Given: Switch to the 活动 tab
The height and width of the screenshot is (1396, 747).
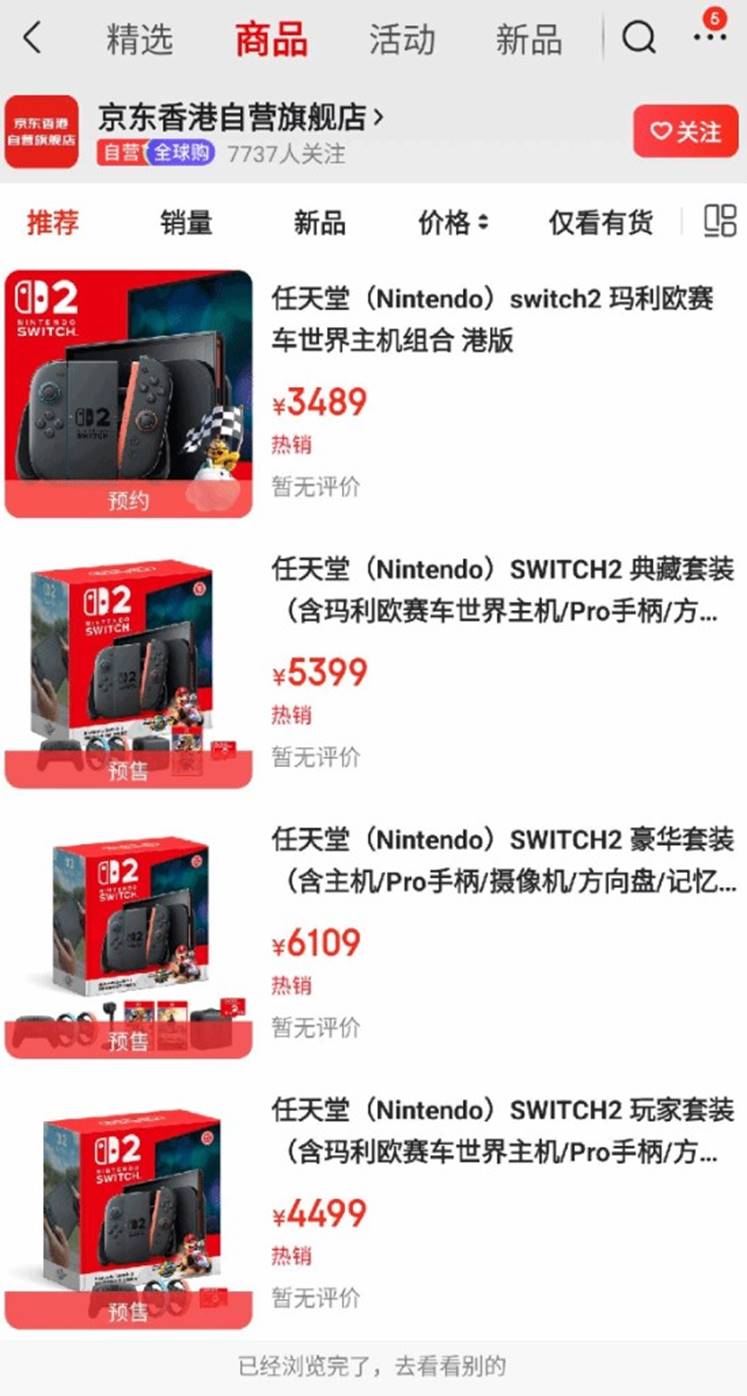Looking at the screenshot, I should coord(402,40).
